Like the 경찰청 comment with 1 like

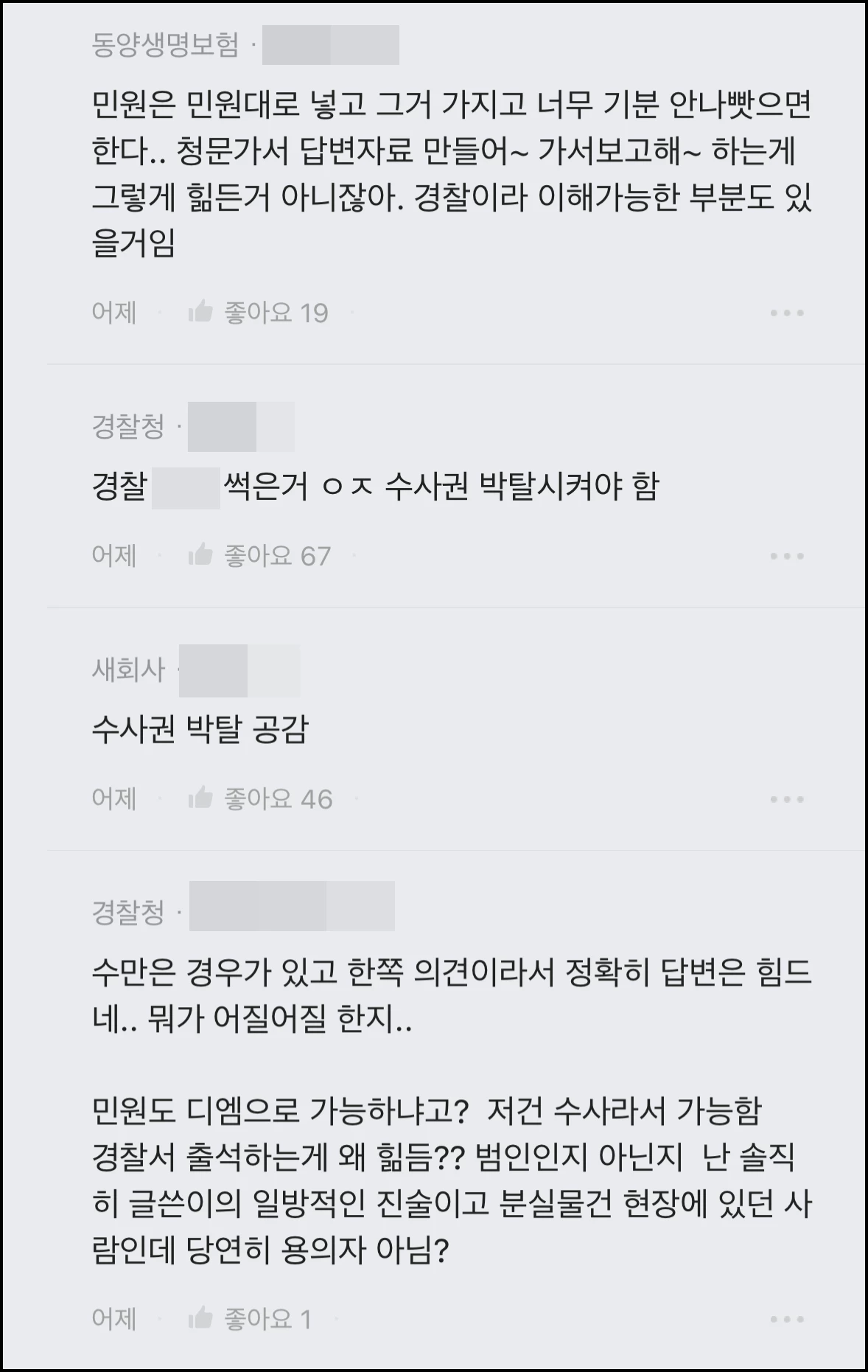click(x=200, y=1318)
